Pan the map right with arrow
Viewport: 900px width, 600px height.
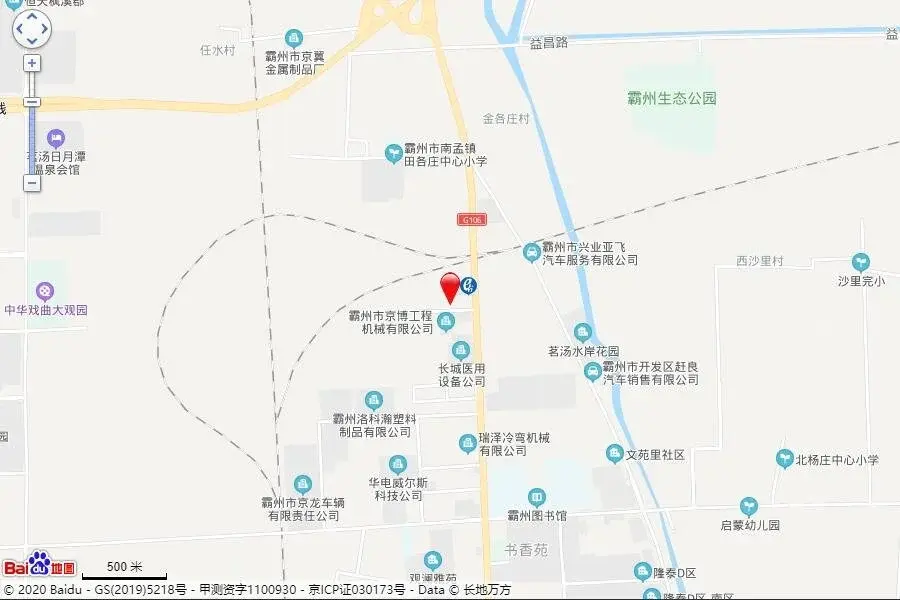pos(45,28)
